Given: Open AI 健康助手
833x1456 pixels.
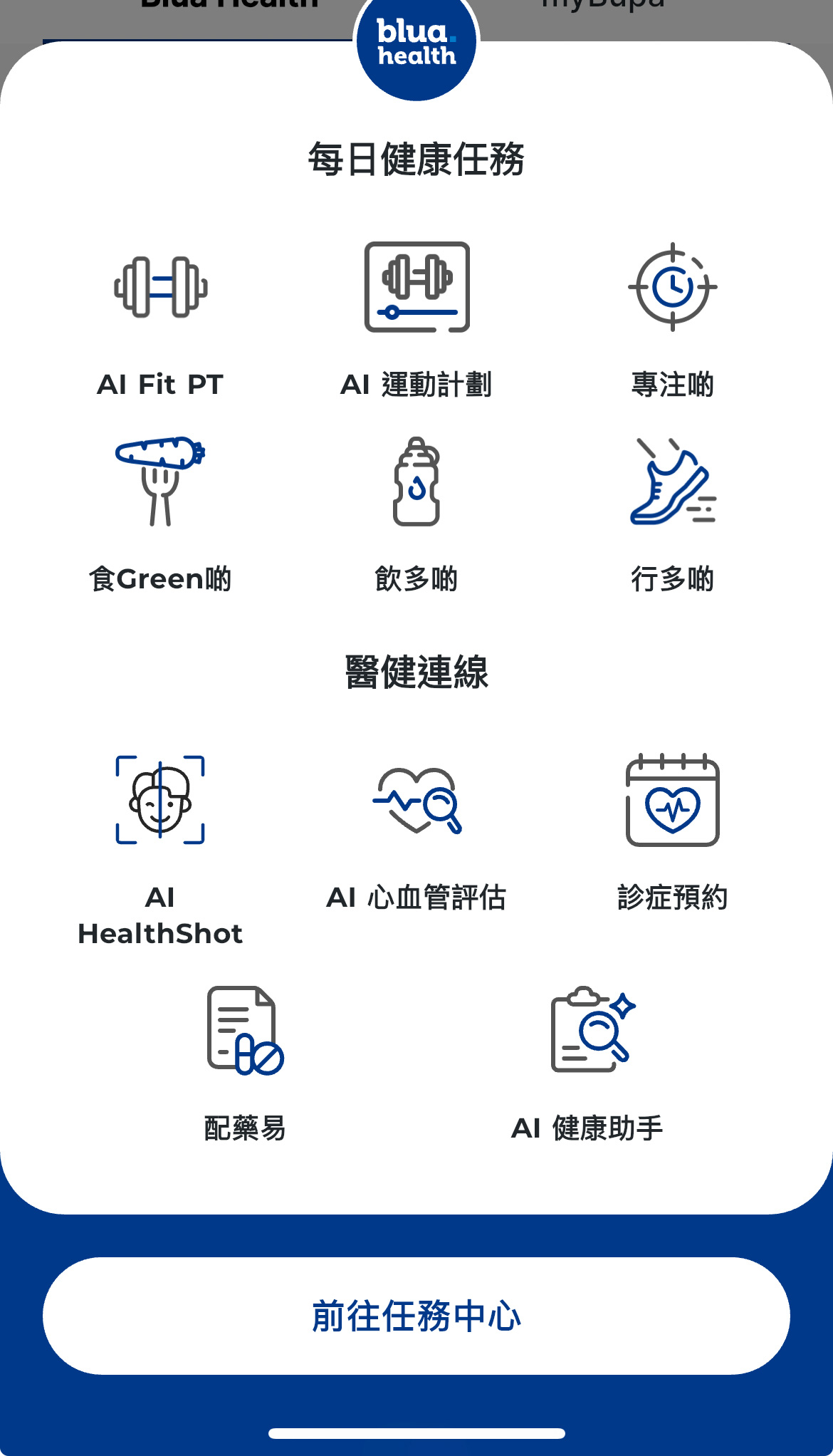Looking at the screenshot, I should (x=587, y=1061).
